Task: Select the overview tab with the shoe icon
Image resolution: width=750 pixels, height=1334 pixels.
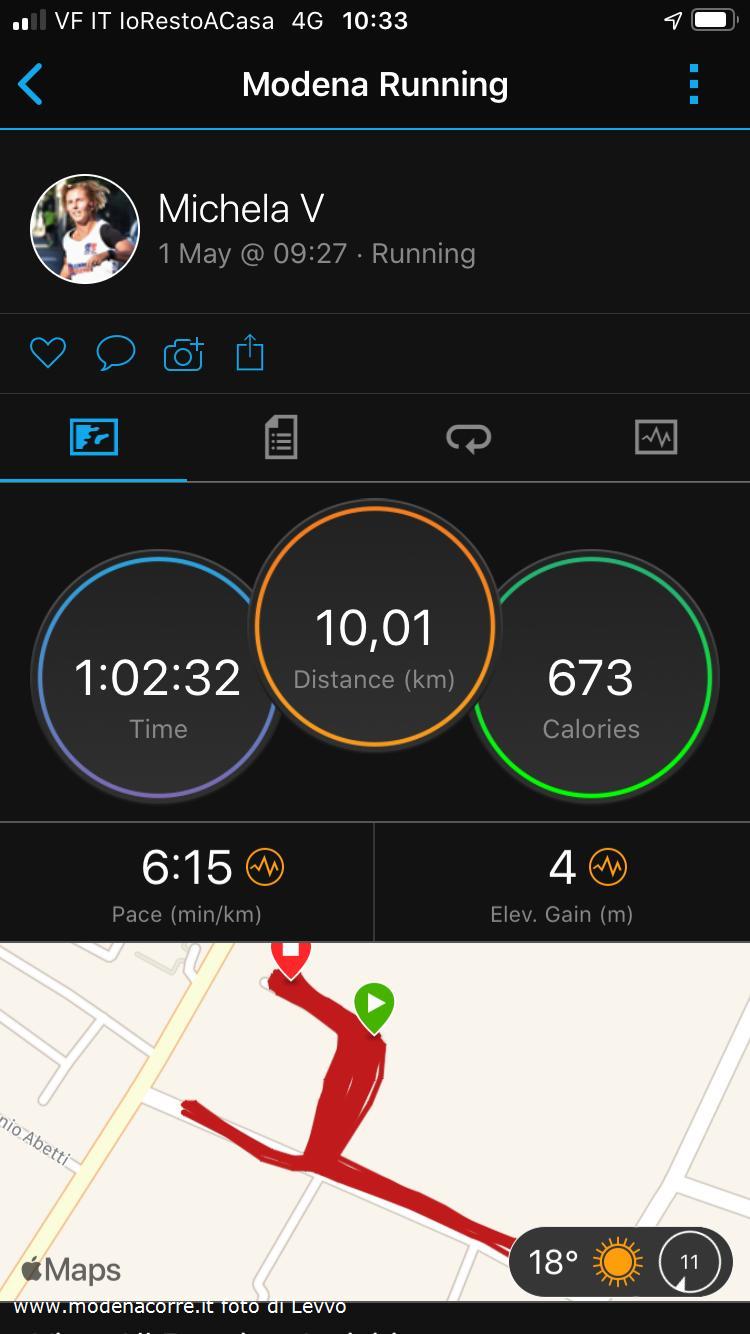Action: [x=94, y=438]
